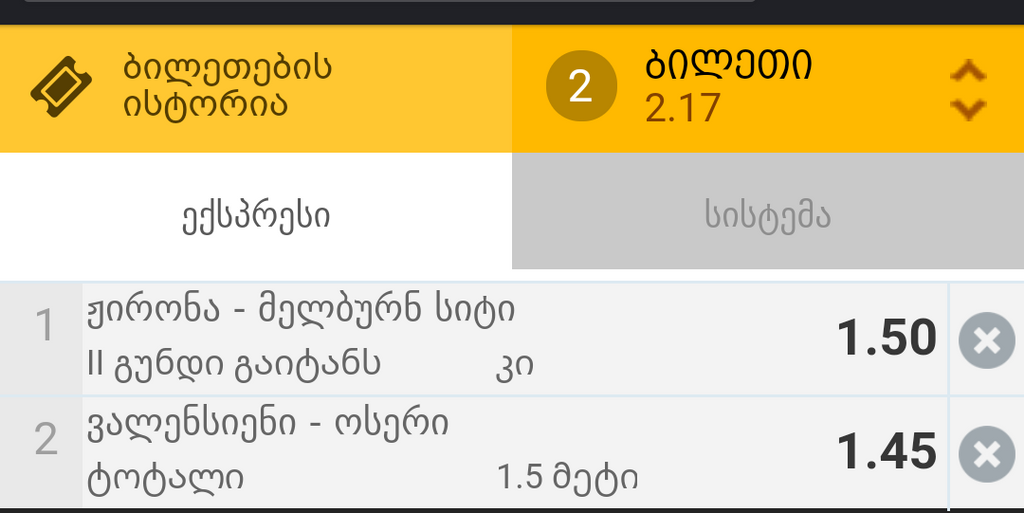
Task: Remove the ვალენსიენი - ოსერი bet
Action: pyautogui.click(x=986, y=455)
